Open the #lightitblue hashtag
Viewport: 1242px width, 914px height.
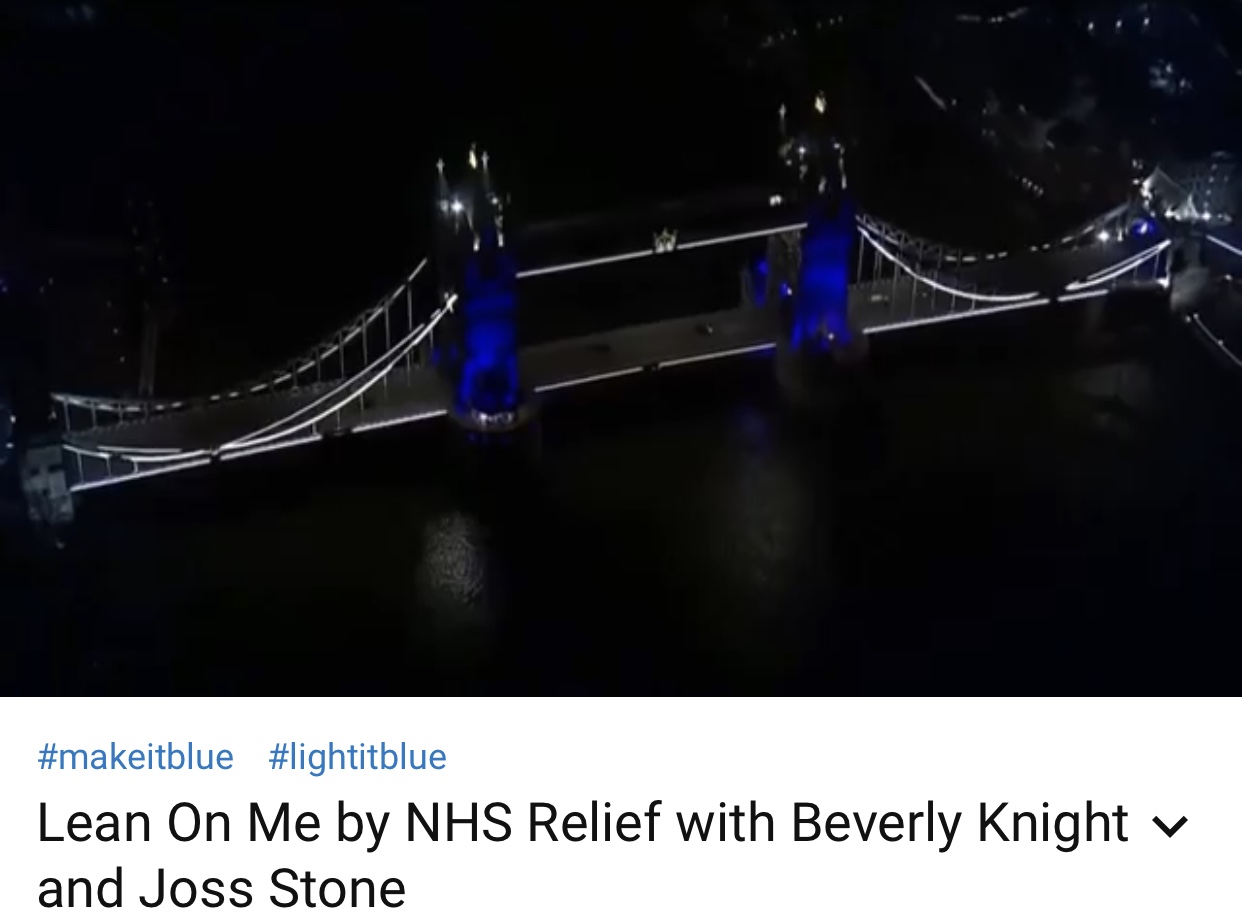tap(357, 756)
